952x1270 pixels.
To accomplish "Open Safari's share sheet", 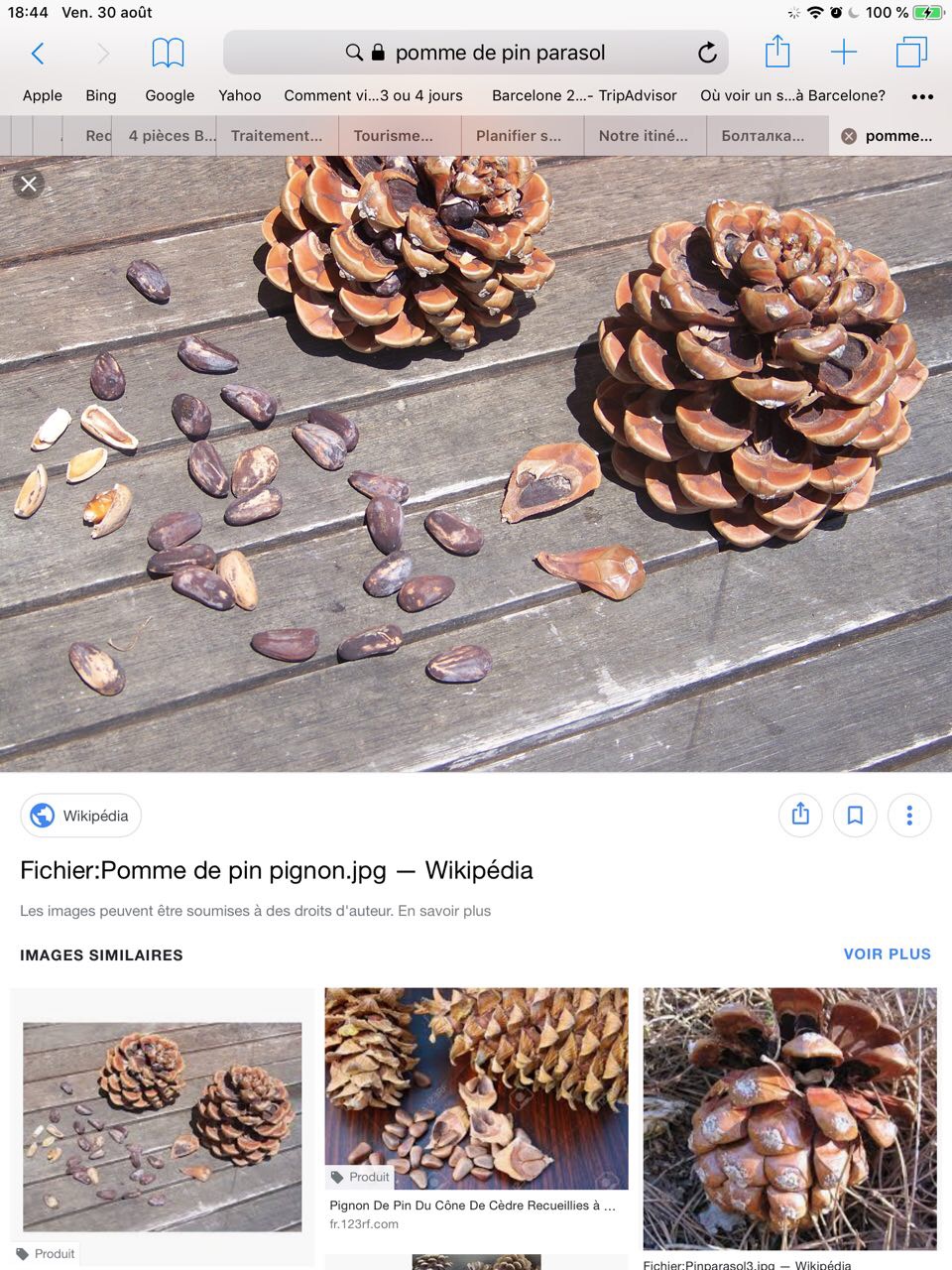I will coord(777,53).
